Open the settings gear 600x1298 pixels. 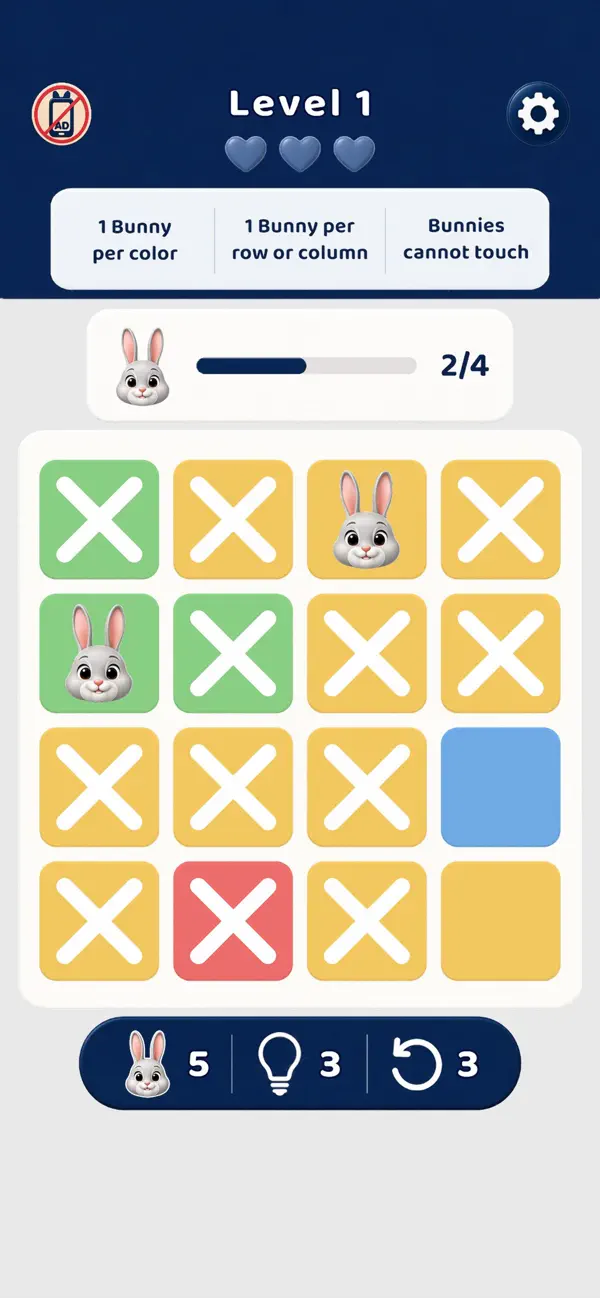[538, 115]
